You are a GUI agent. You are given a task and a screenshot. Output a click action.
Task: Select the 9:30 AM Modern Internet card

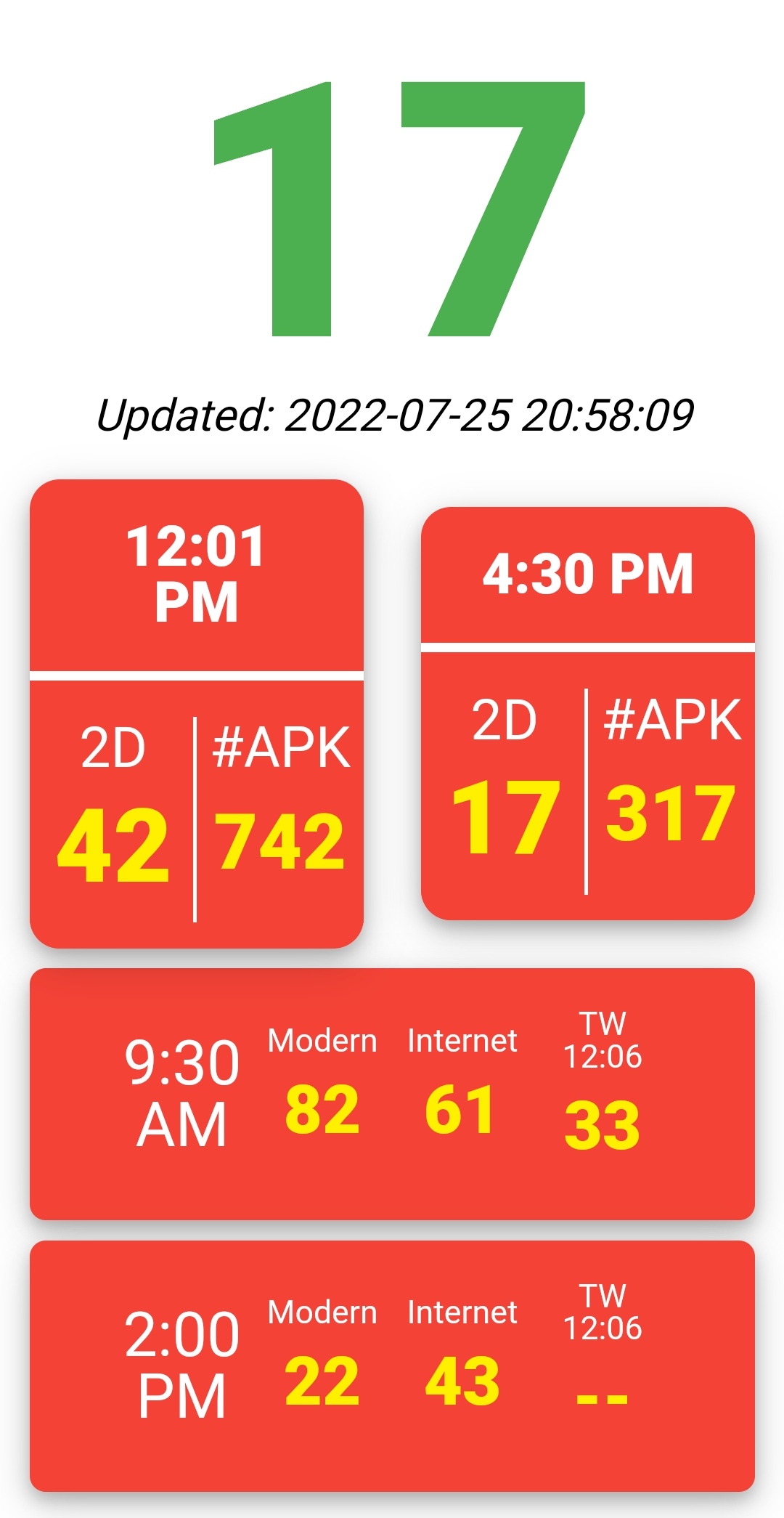[x=392, y=1094]
